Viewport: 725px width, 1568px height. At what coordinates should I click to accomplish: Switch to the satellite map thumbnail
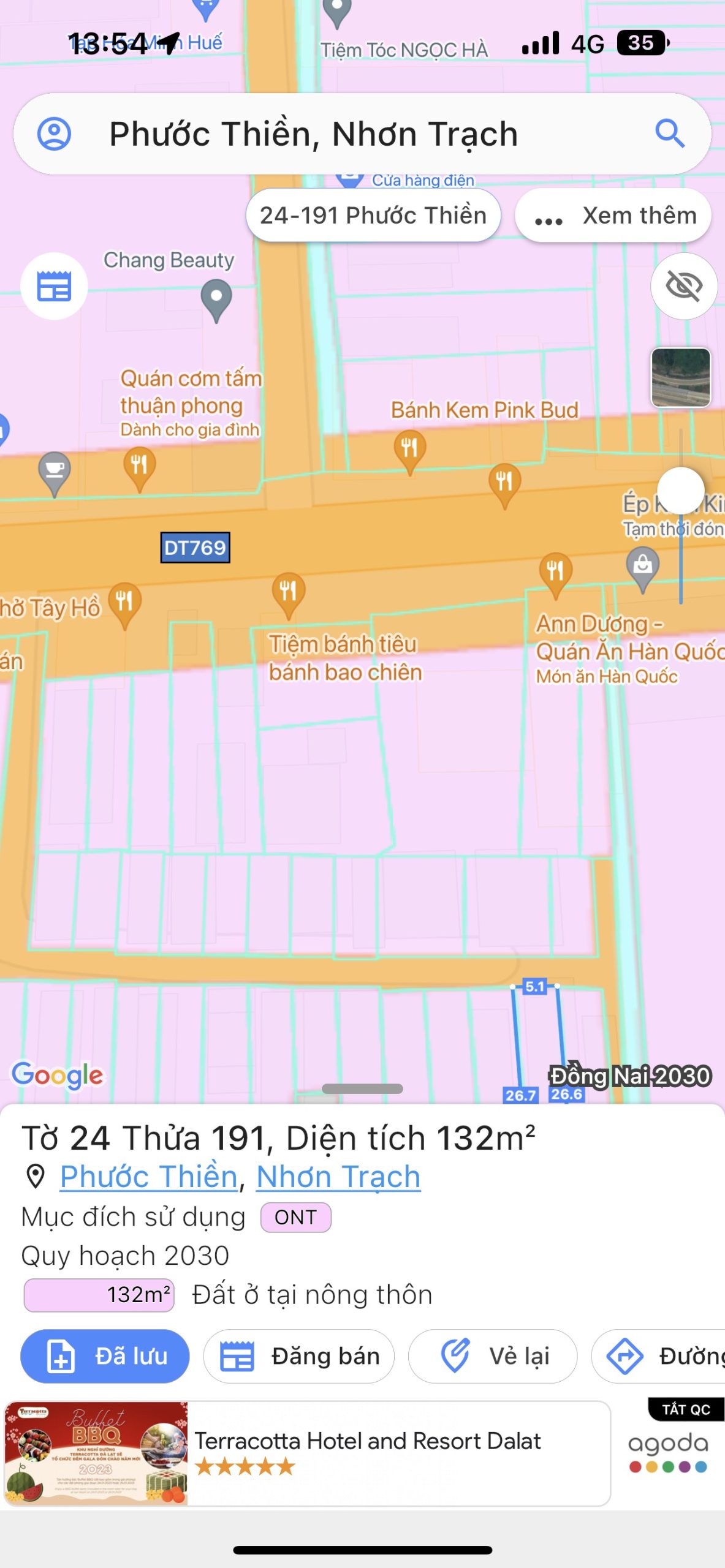(680, 377)
